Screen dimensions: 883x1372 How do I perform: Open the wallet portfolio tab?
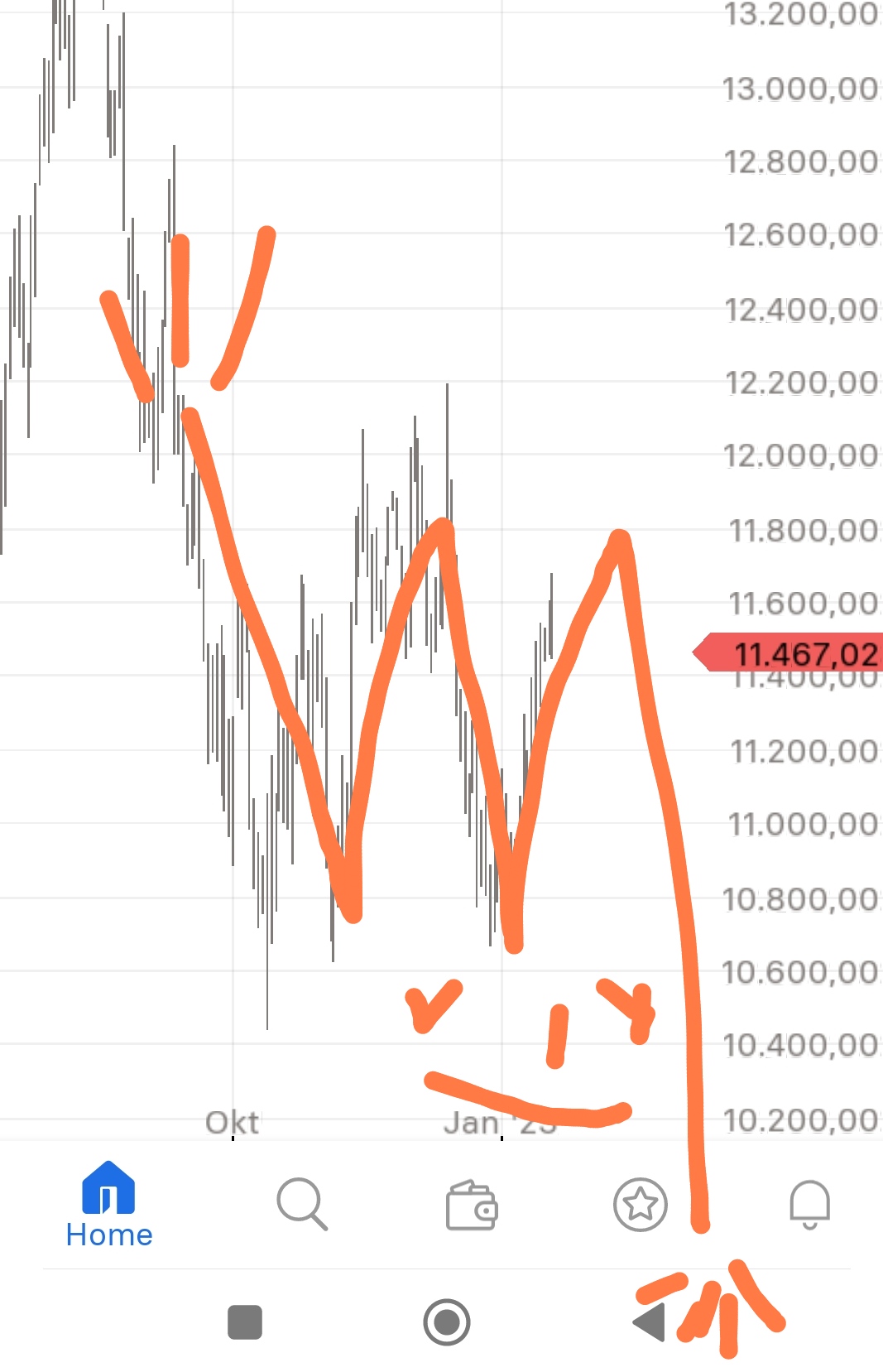coord(471,1205)
